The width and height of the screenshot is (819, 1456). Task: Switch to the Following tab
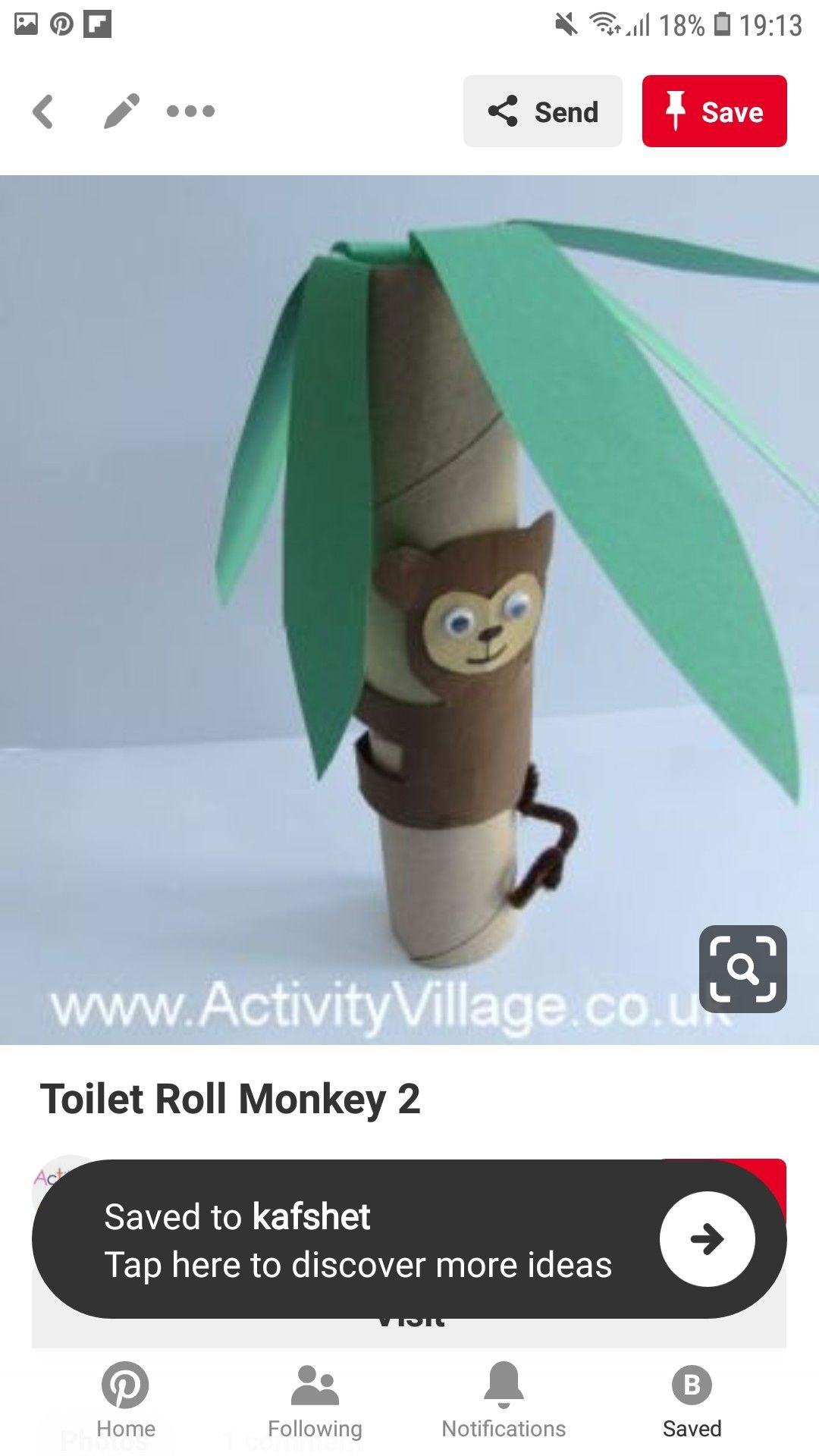click(315, 1400)
